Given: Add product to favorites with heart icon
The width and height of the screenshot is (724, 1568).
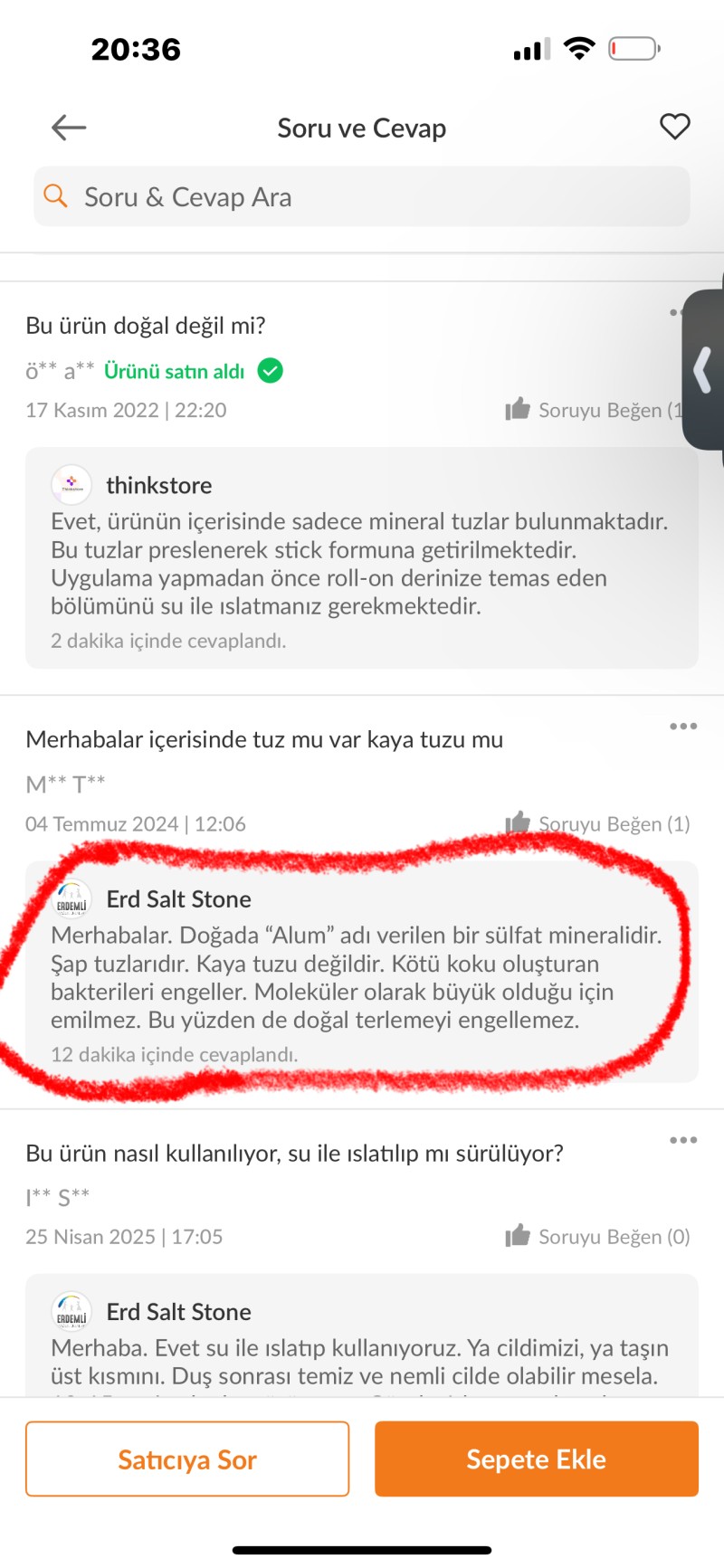Looking at the screenshot, I should (x=674, y=127).
